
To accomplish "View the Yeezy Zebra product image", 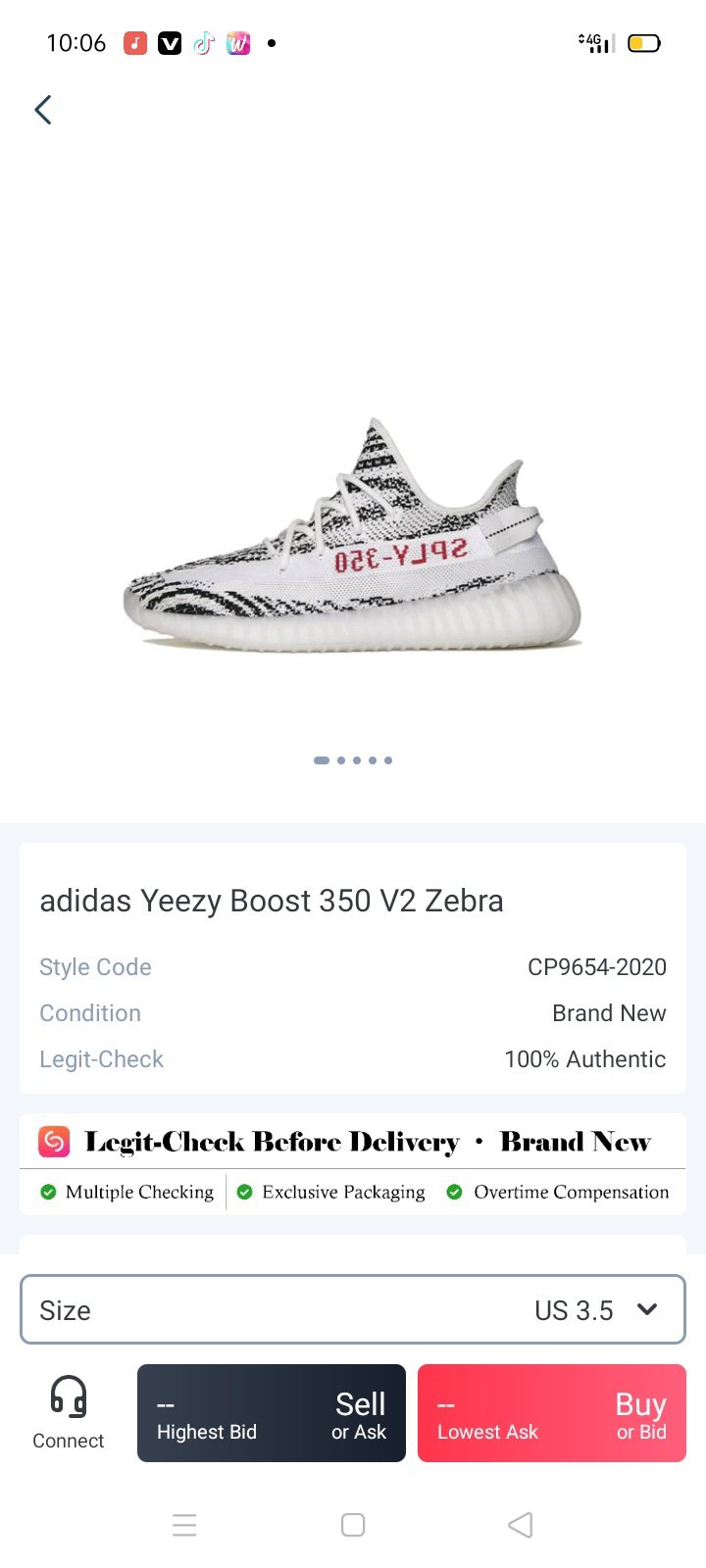I will pyautogui.click(x=353, y=534).
